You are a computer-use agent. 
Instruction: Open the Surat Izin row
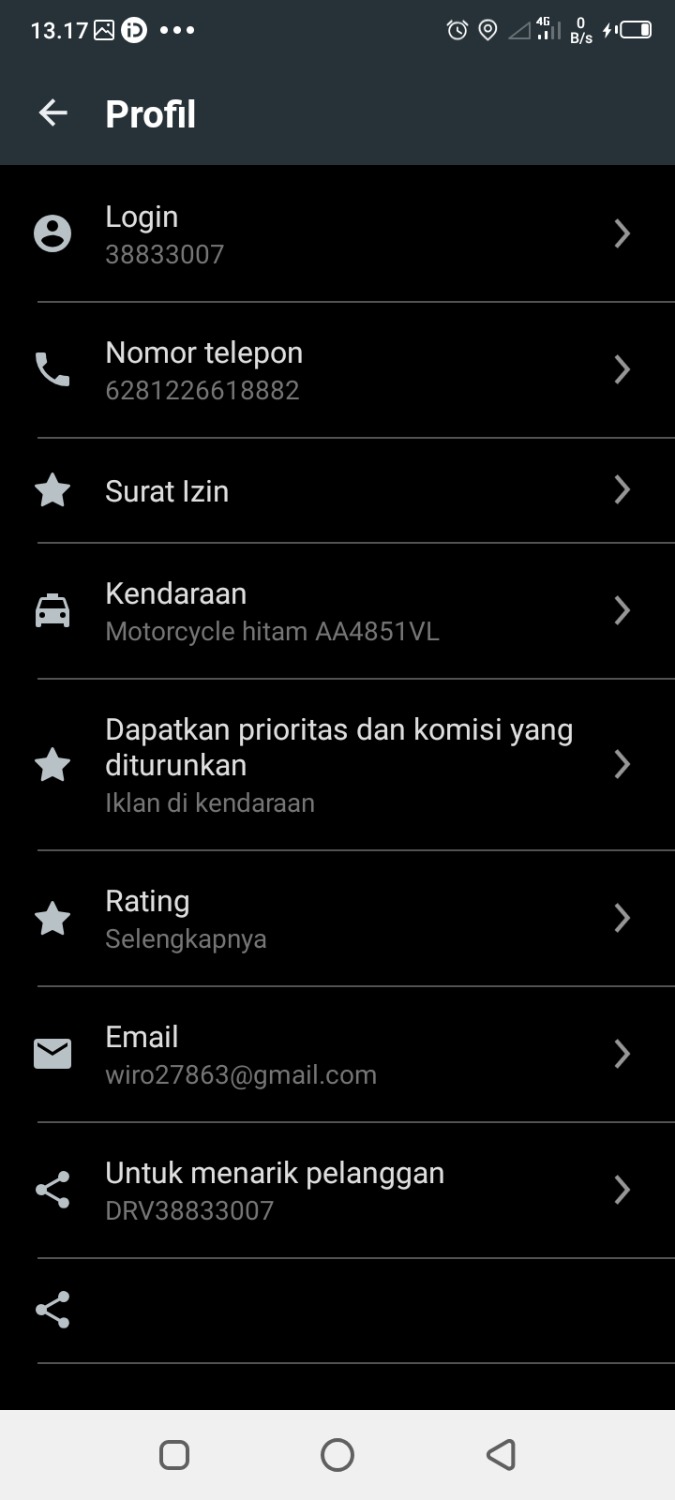click(337, 490)
